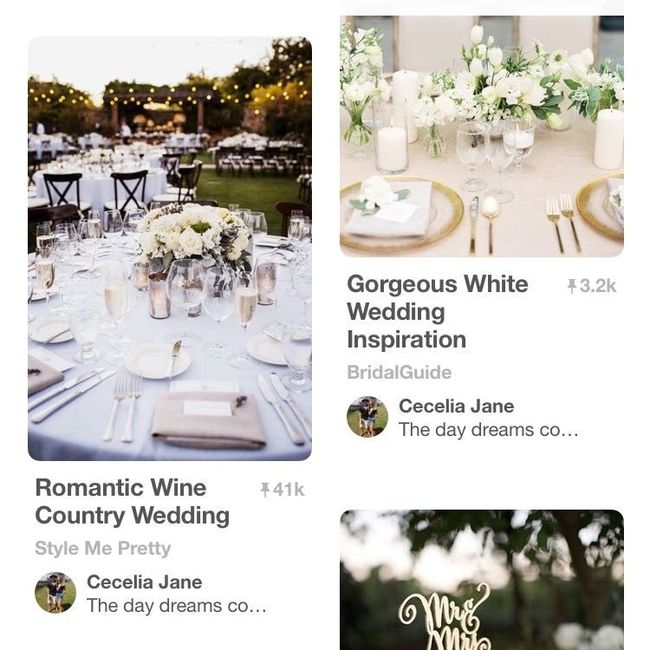Open the Romantic Wine Country Wedding pin image
Screen dimensions: 650x650
tap(169, 248)
